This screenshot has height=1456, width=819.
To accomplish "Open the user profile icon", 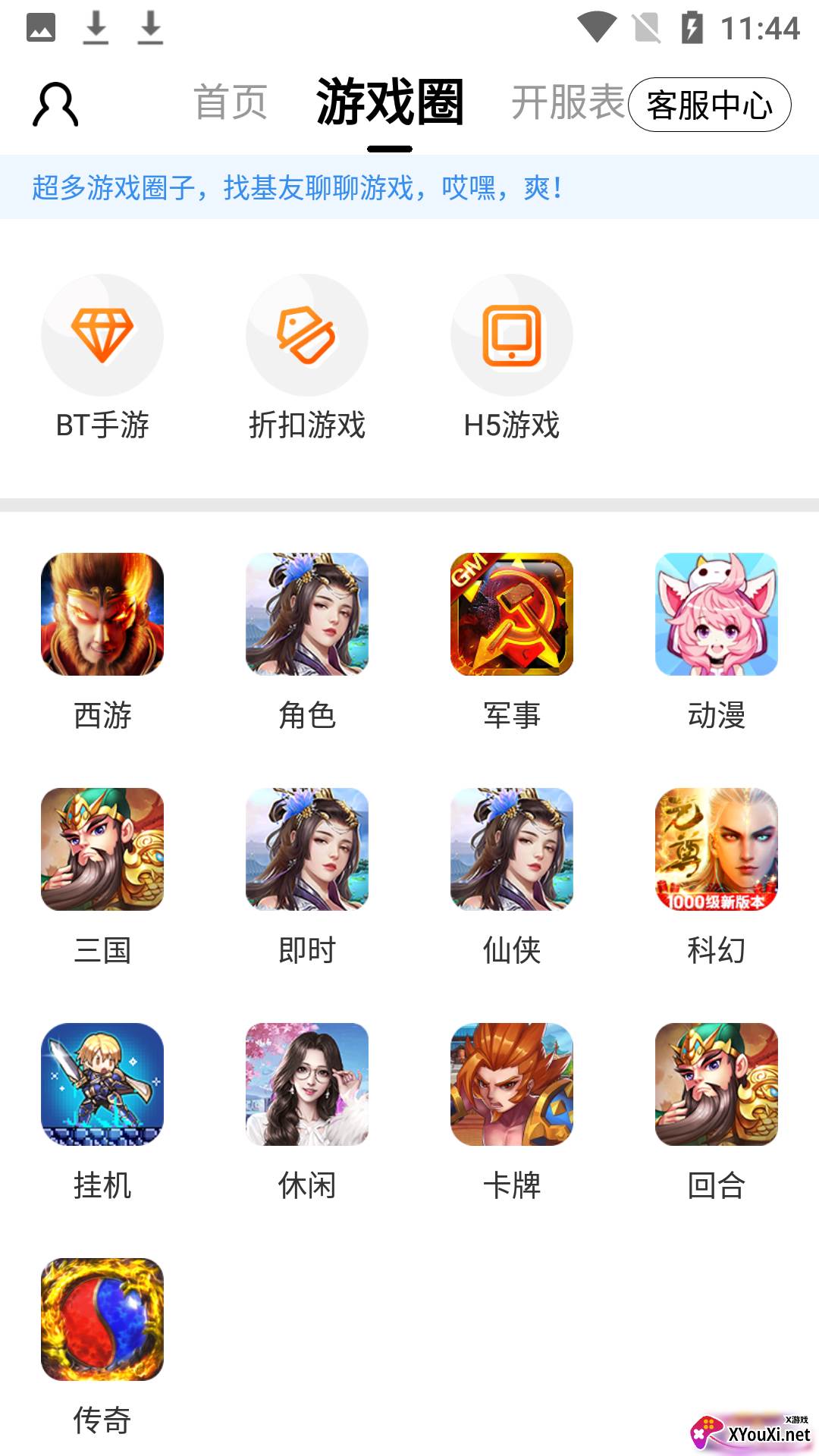I will coord(55,105).
